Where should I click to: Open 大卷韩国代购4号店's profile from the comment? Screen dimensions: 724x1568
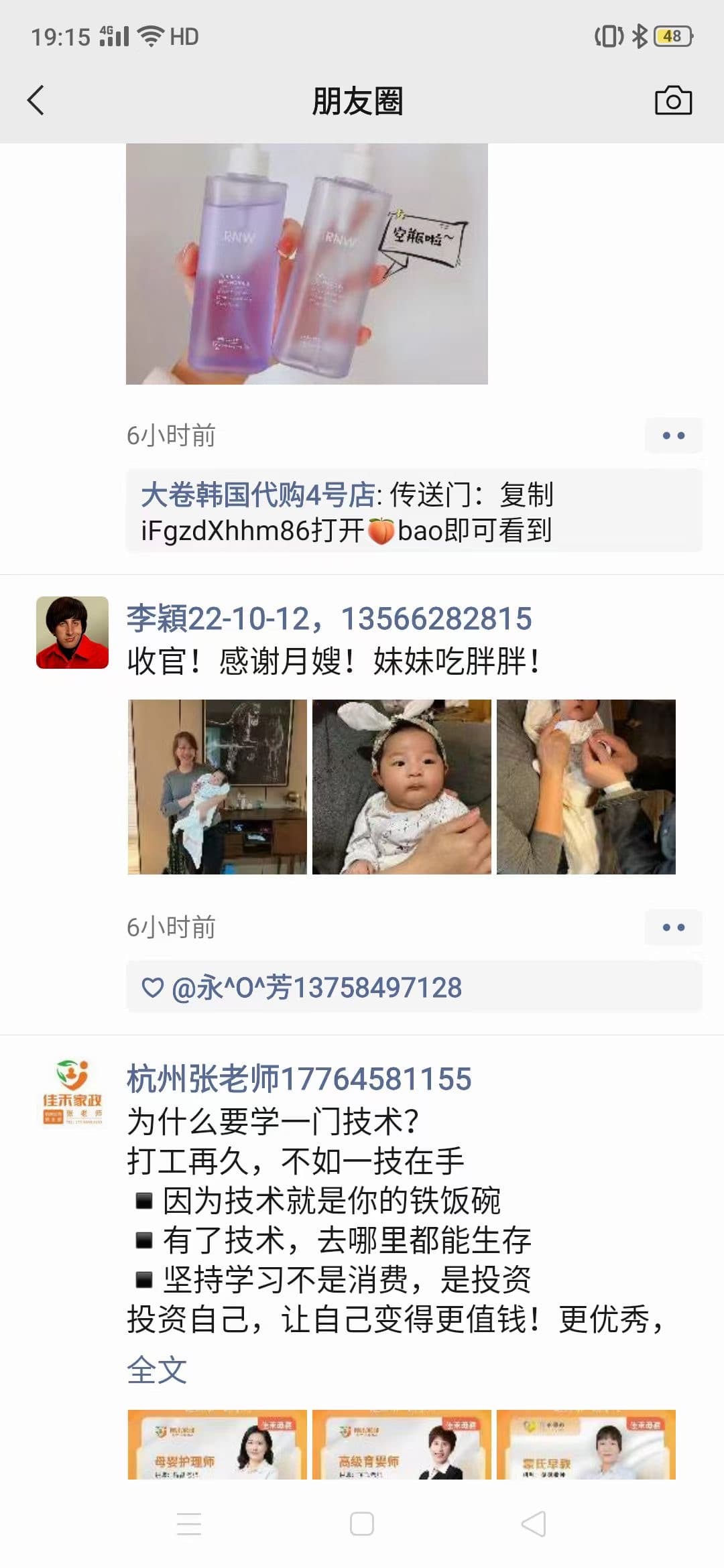click(x=258, y=495)
